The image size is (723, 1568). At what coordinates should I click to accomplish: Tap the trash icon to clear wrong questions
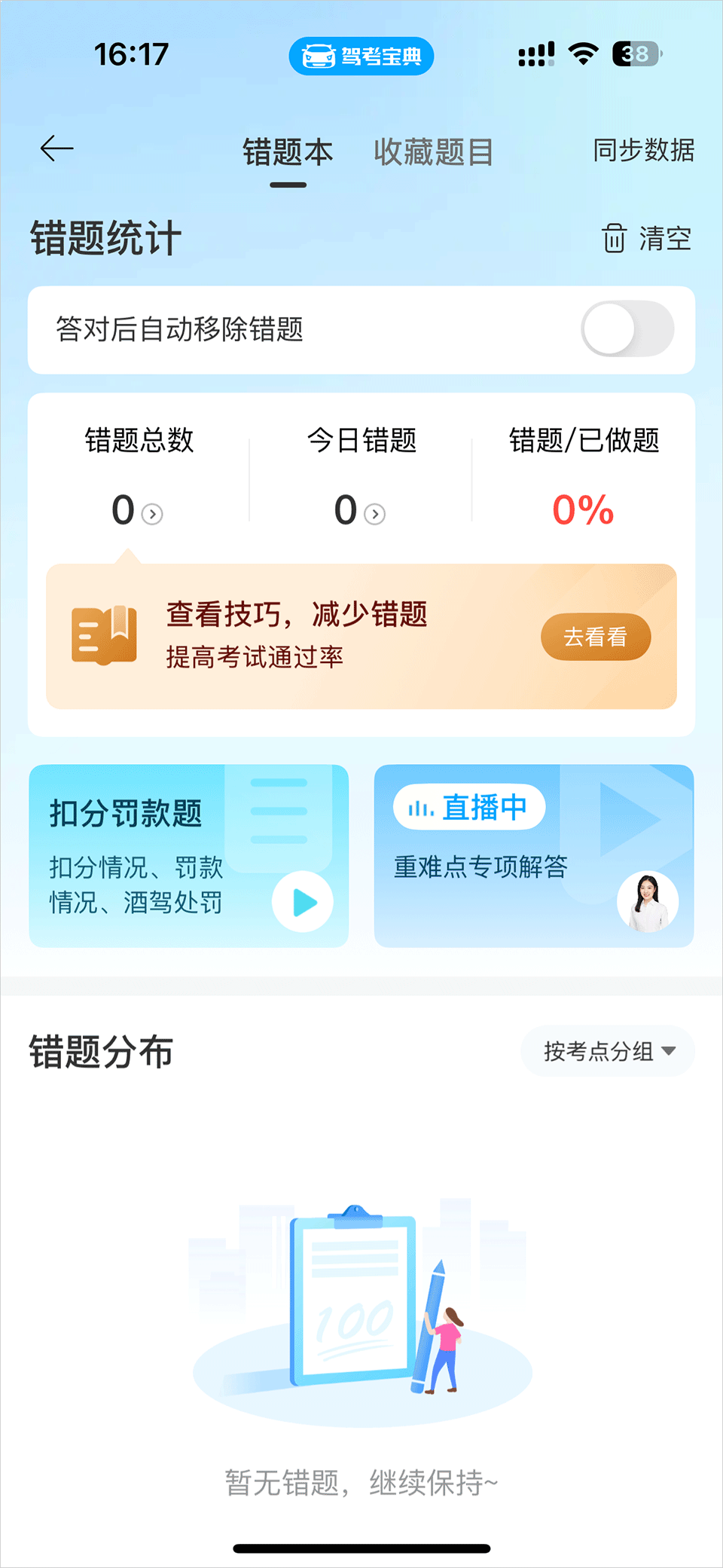pos(614,239)
